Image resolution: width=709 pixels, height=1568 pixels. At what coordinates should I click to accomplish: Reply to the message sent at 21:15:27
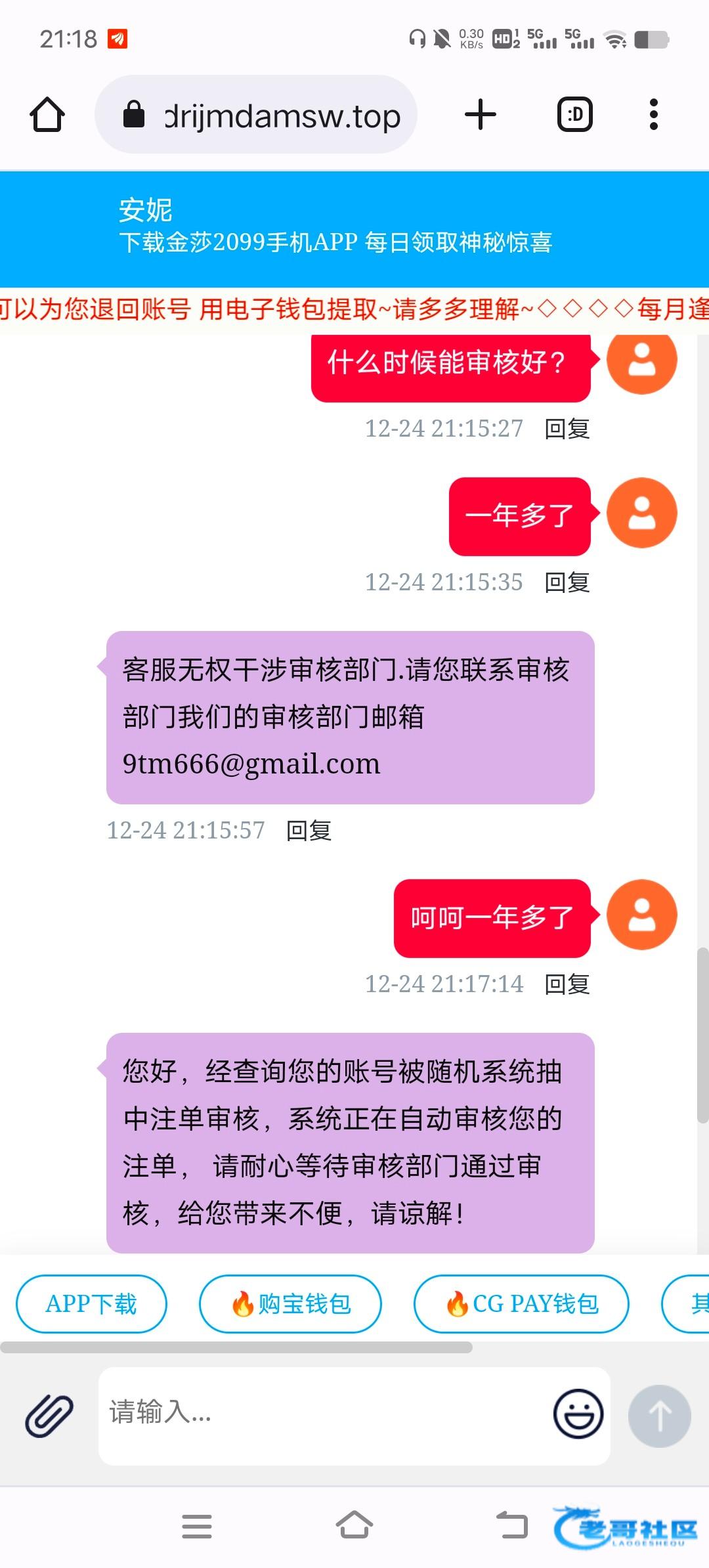click(x=567, y=429)
